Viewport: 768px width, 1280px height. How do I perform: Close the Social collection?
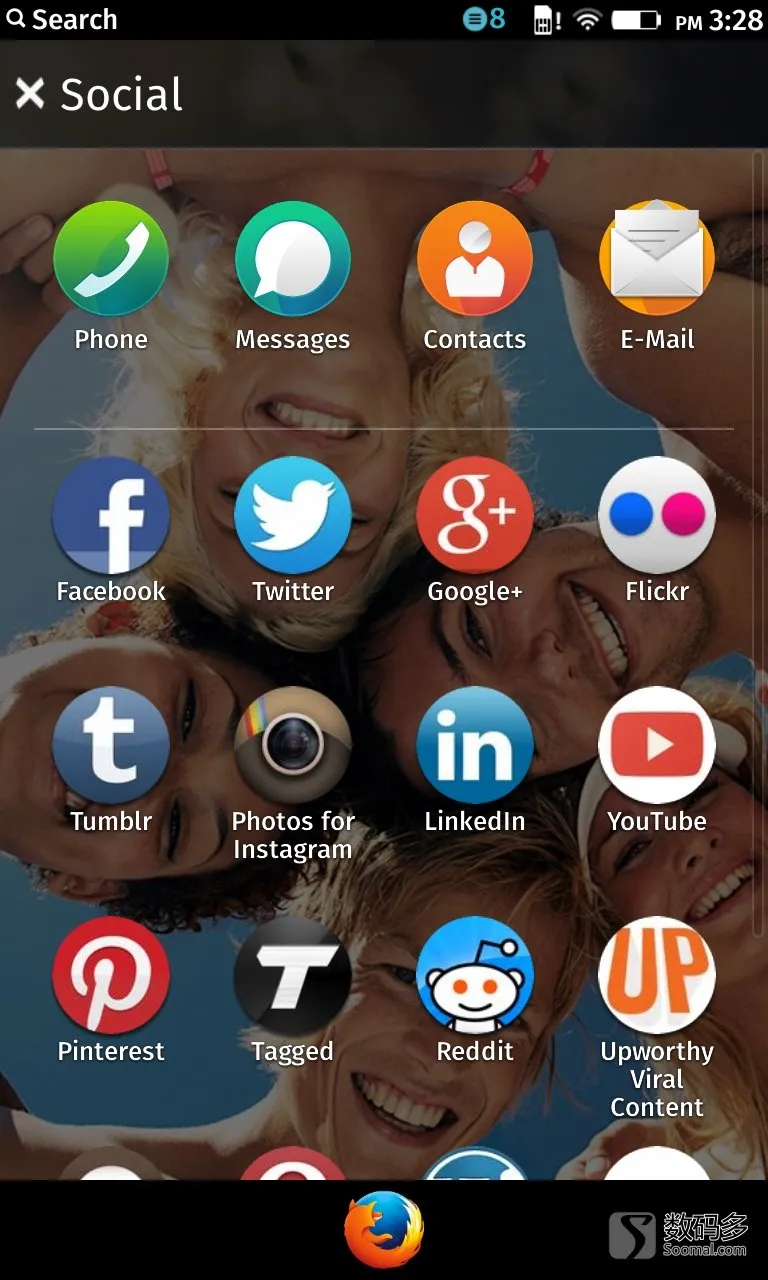click(30, 94)
